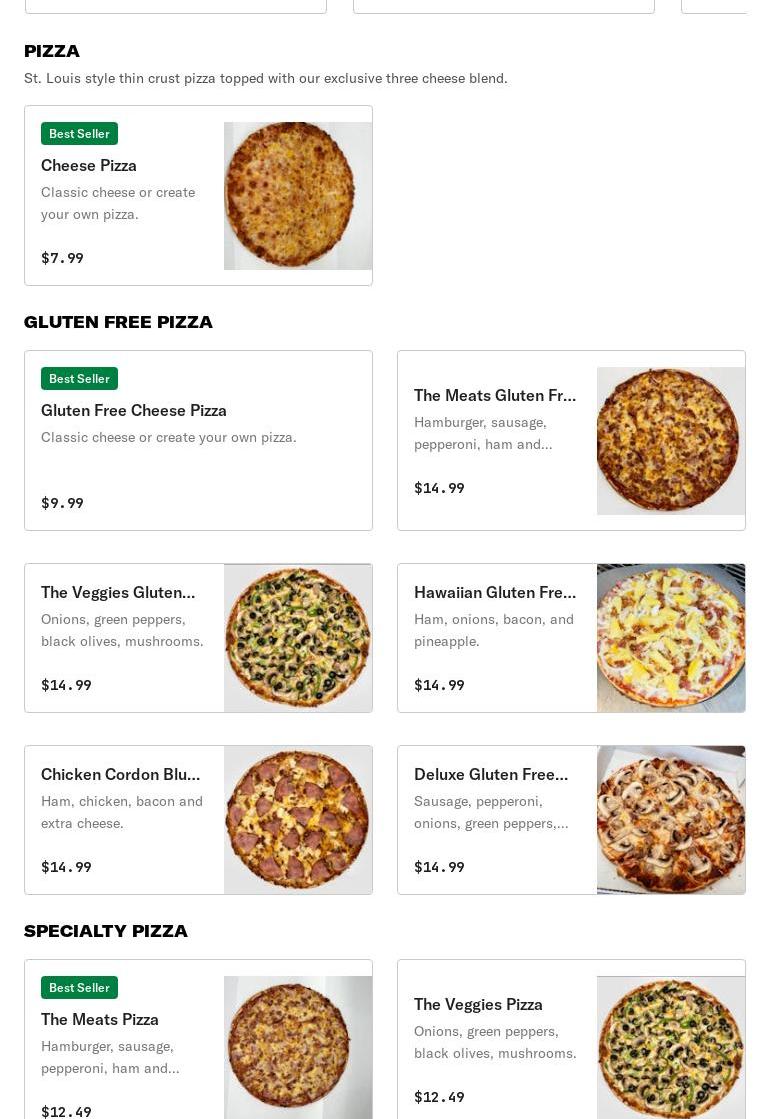Select the Chicken Cordon Bleu pizza

tap(198, 820)
